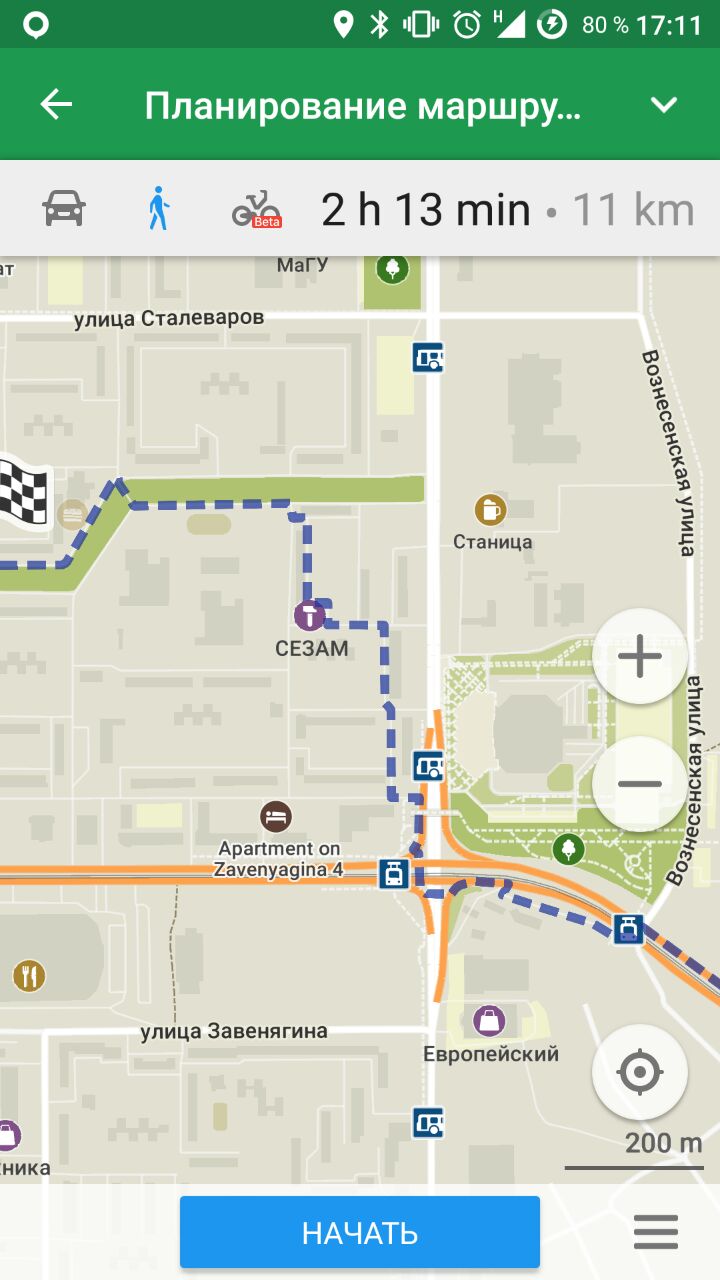Choose the bicycle Beta routing mode
720x1280 pixels.
[256, 210]
